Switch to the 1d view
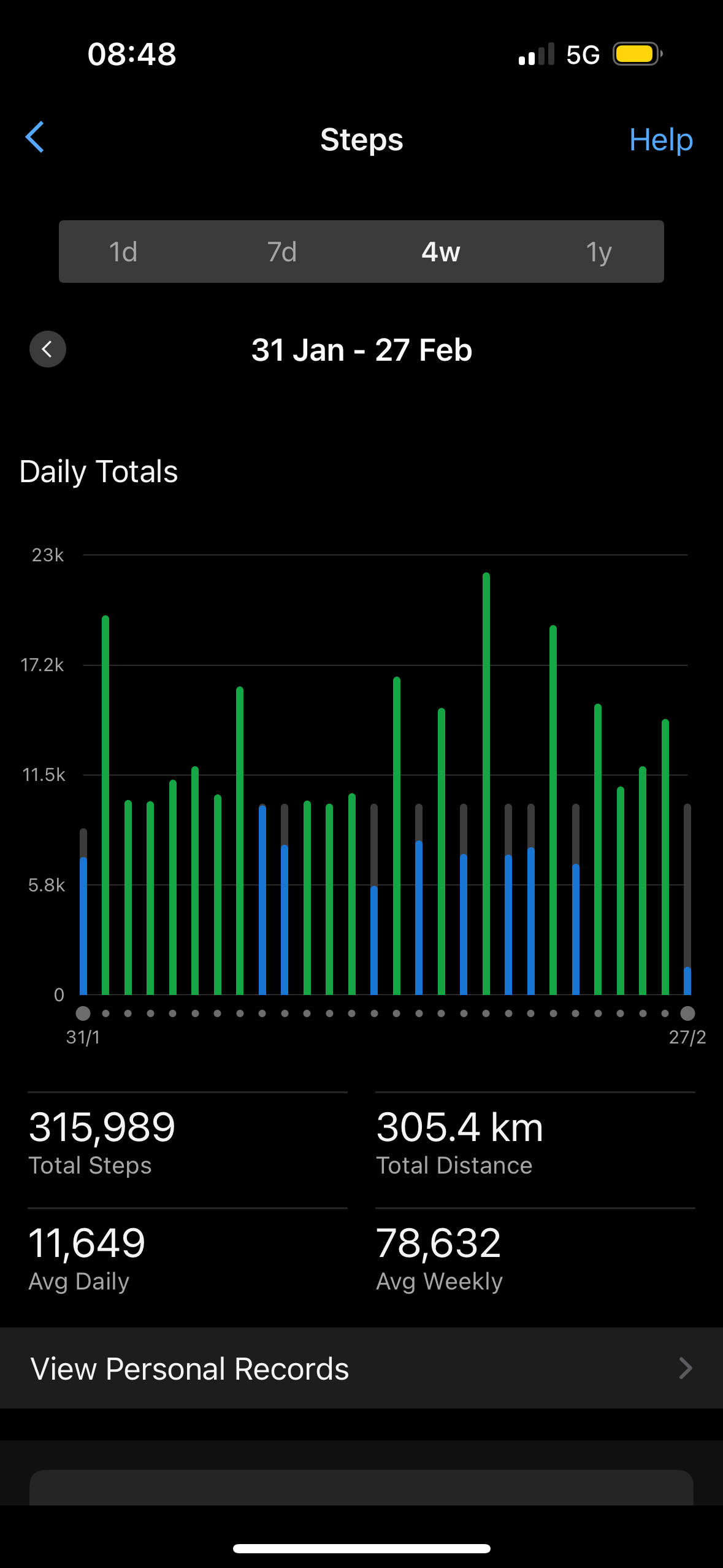The image size is (723, 1568). coord(123,252)
